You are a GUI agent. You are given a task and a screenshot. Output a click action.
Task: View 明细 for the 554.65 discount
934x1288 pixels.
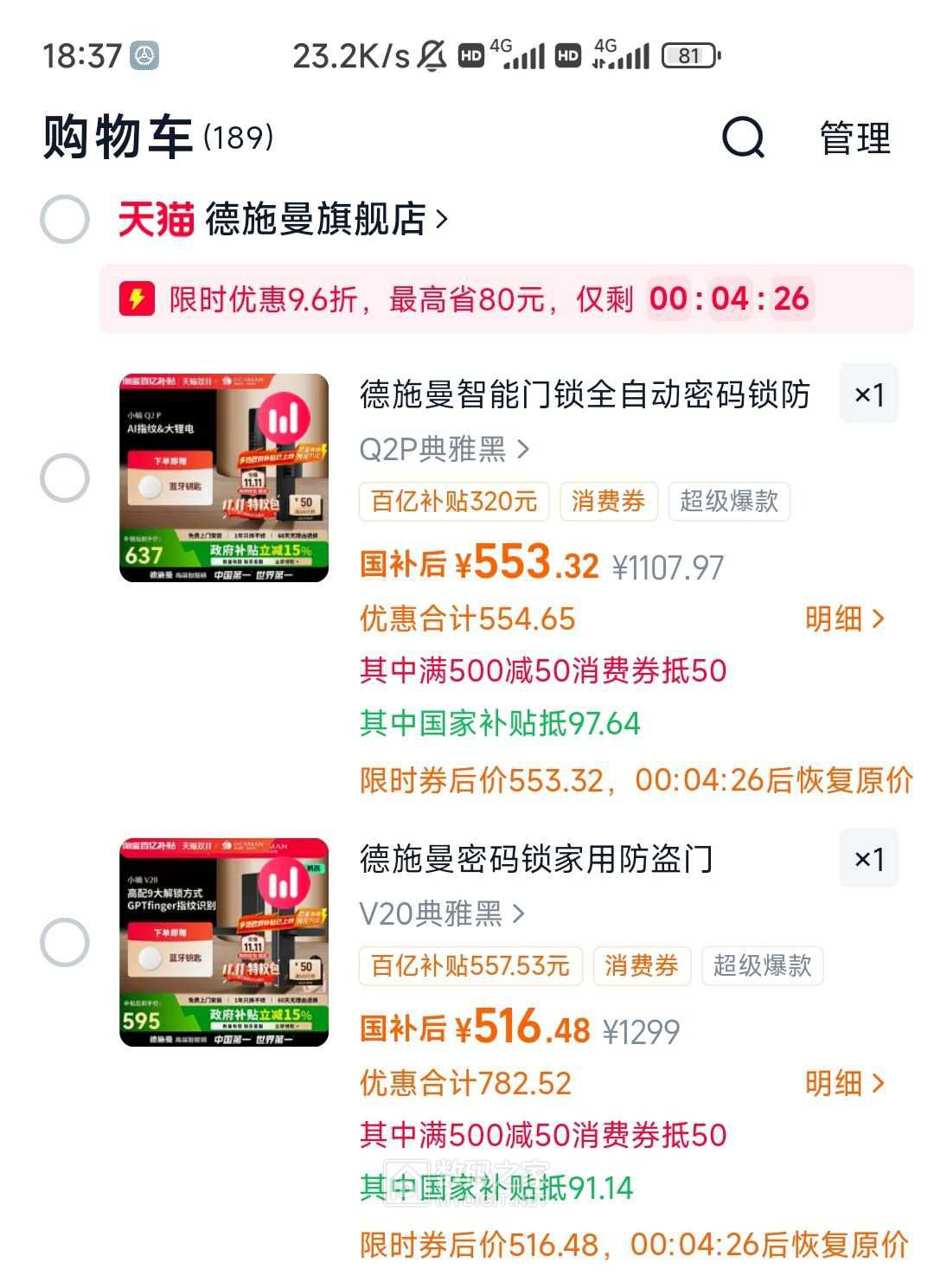click(844, 618)
